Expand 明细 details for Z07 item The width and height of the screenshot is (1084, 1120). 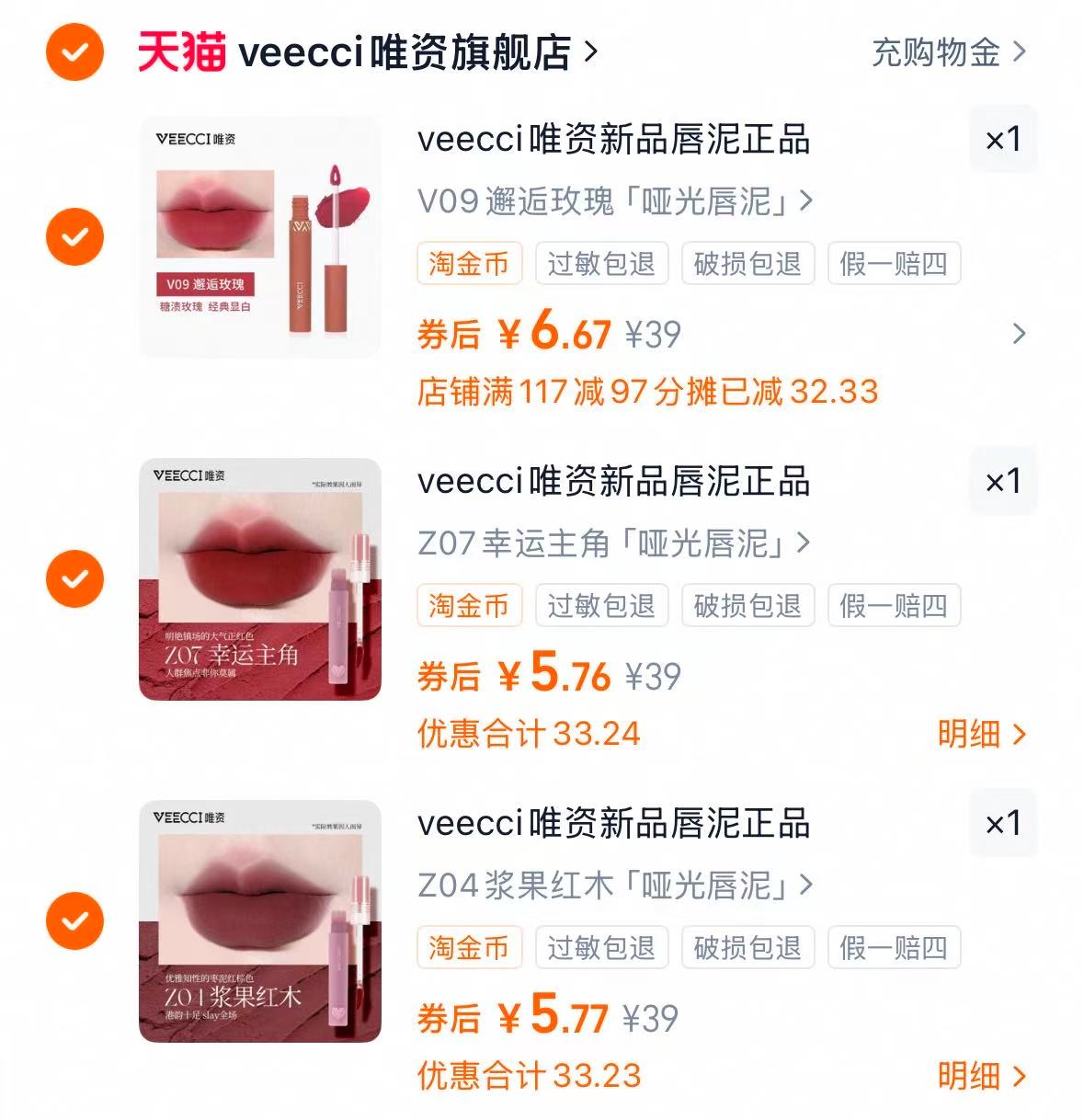[982, 734]
